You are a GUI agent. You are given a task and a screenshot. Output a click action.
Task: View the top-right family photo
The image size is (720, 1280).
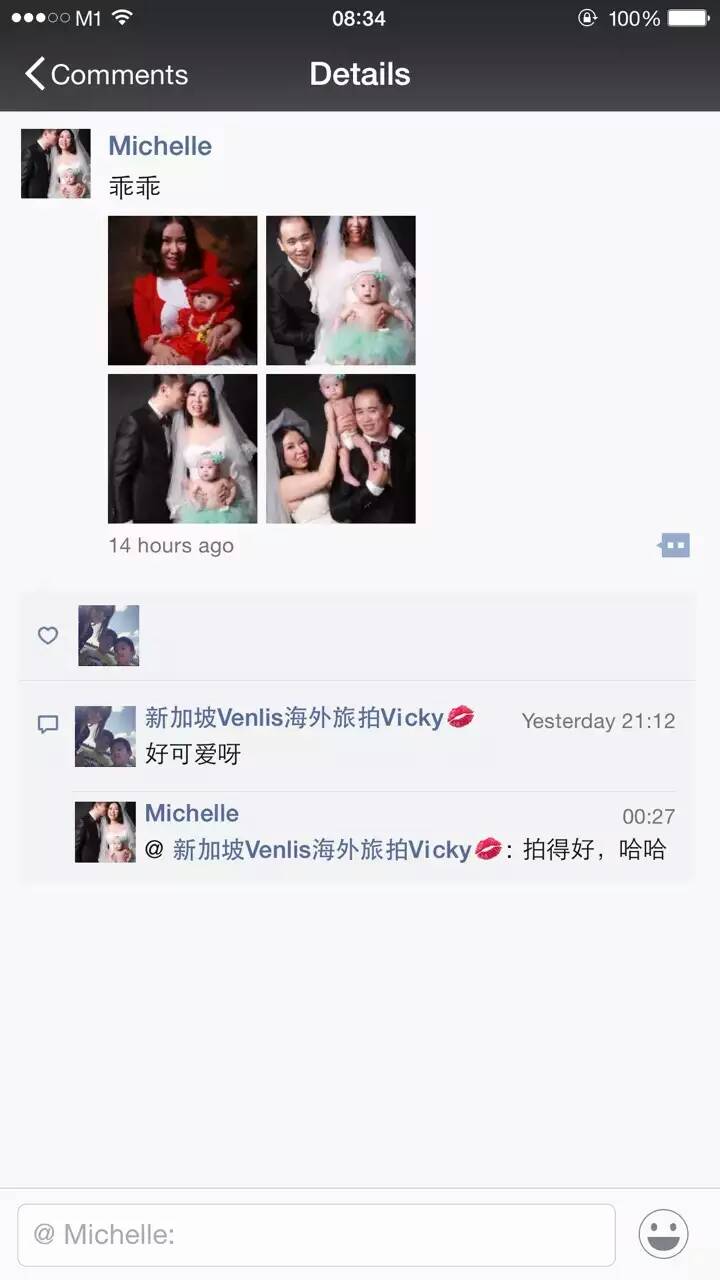click(x=340, y=290)
